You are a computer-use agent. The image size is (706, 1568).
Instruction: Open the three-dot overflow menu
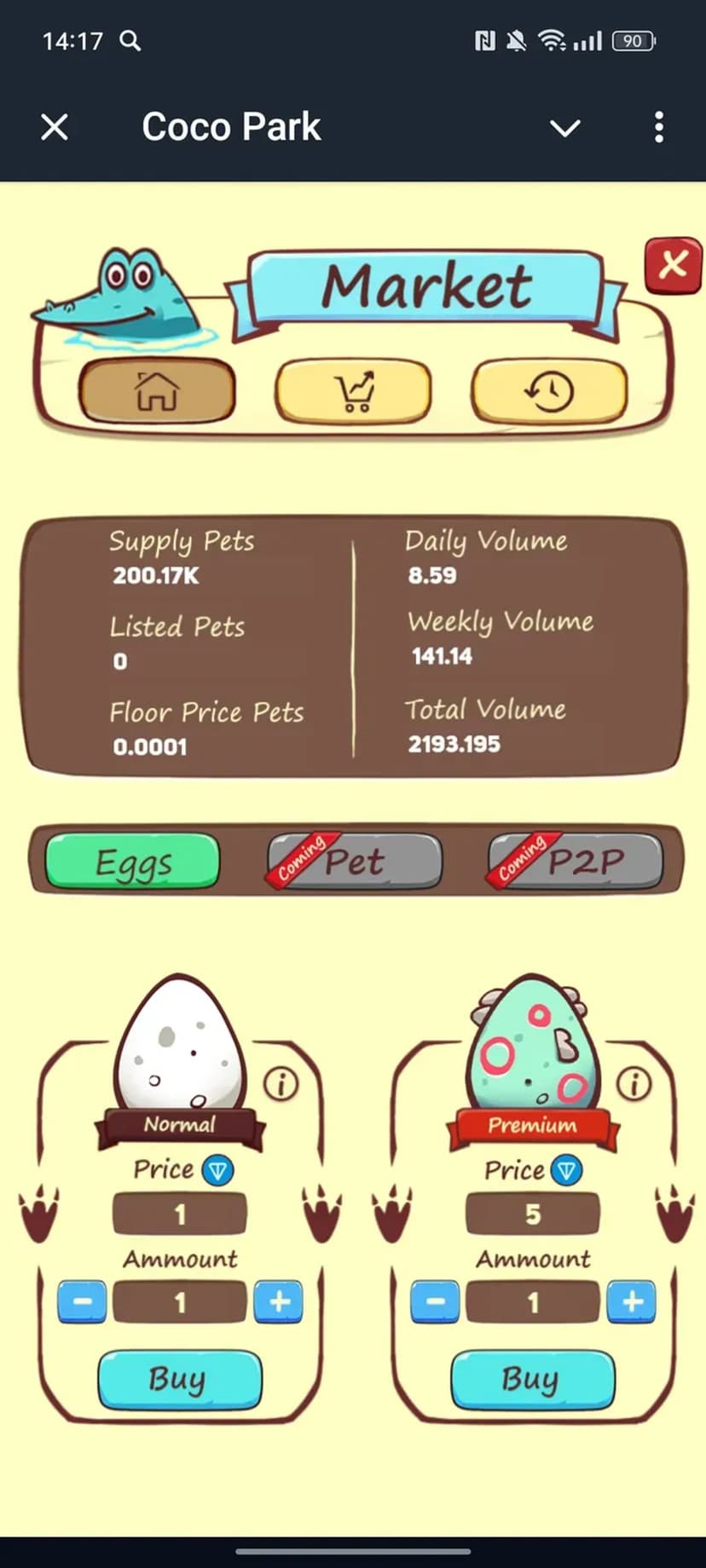point(659,128)
